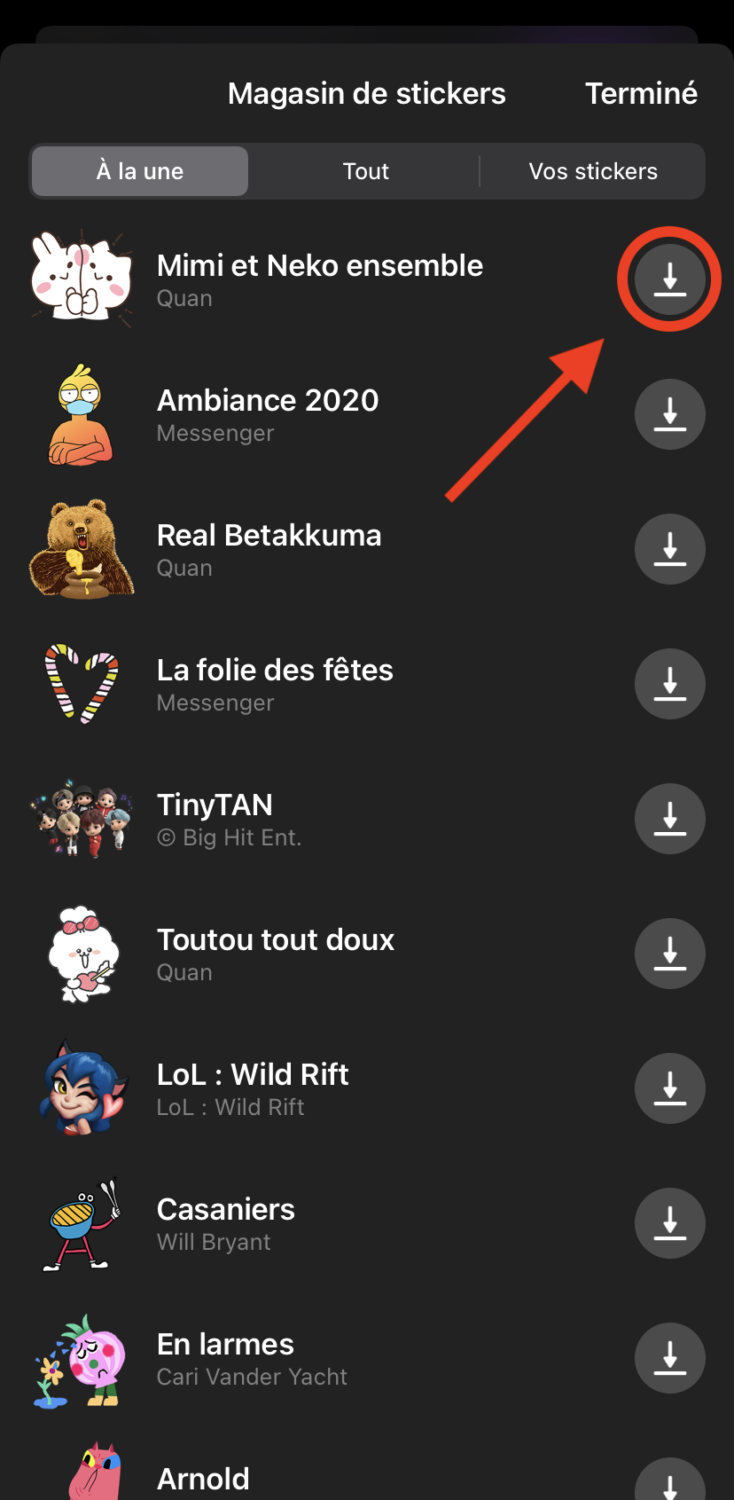Screen dimensions: 734x1500
Task: Download the Ambiance 2020 sticker pack
Action: tap(670, 415)
